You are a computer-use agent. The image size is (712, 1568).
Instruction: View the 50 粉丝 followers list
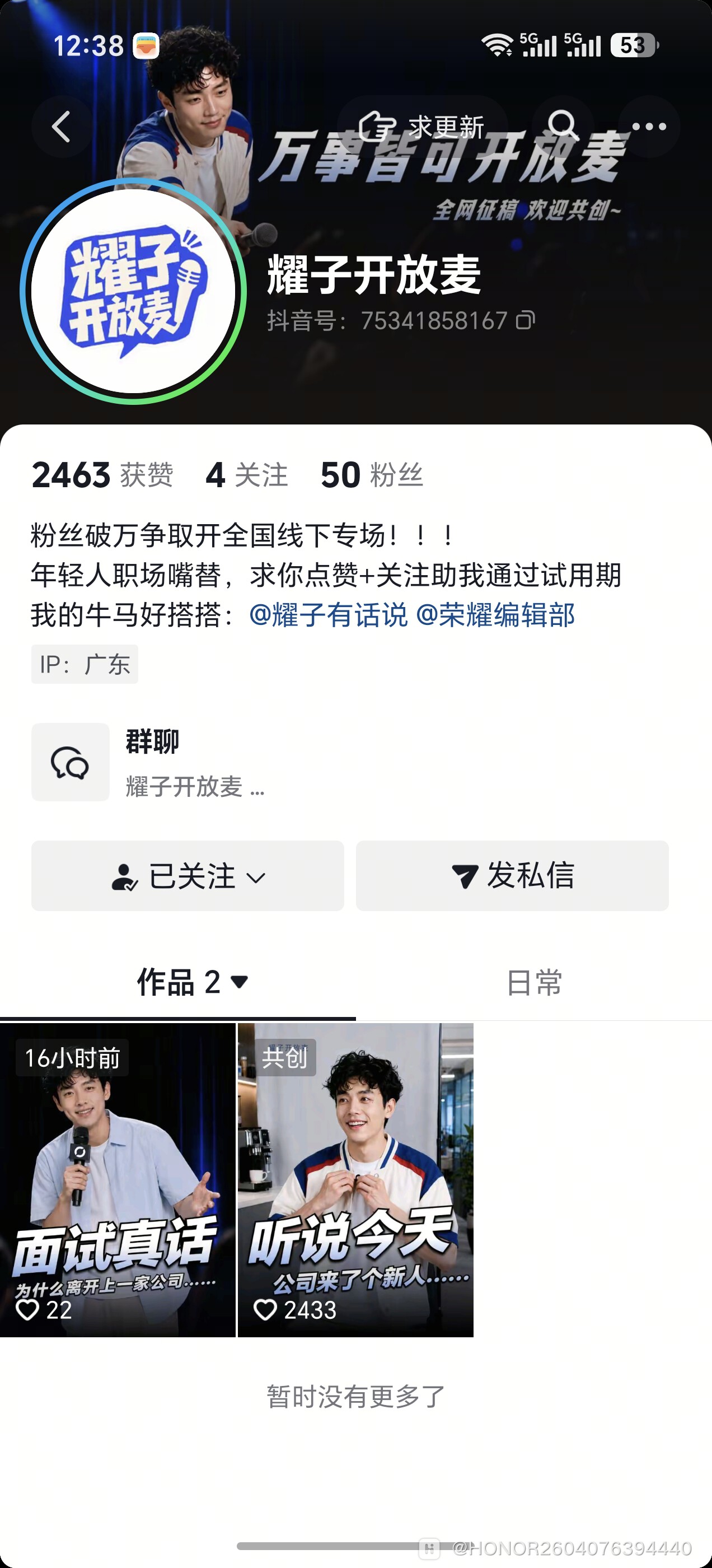[x=372, y=475]
